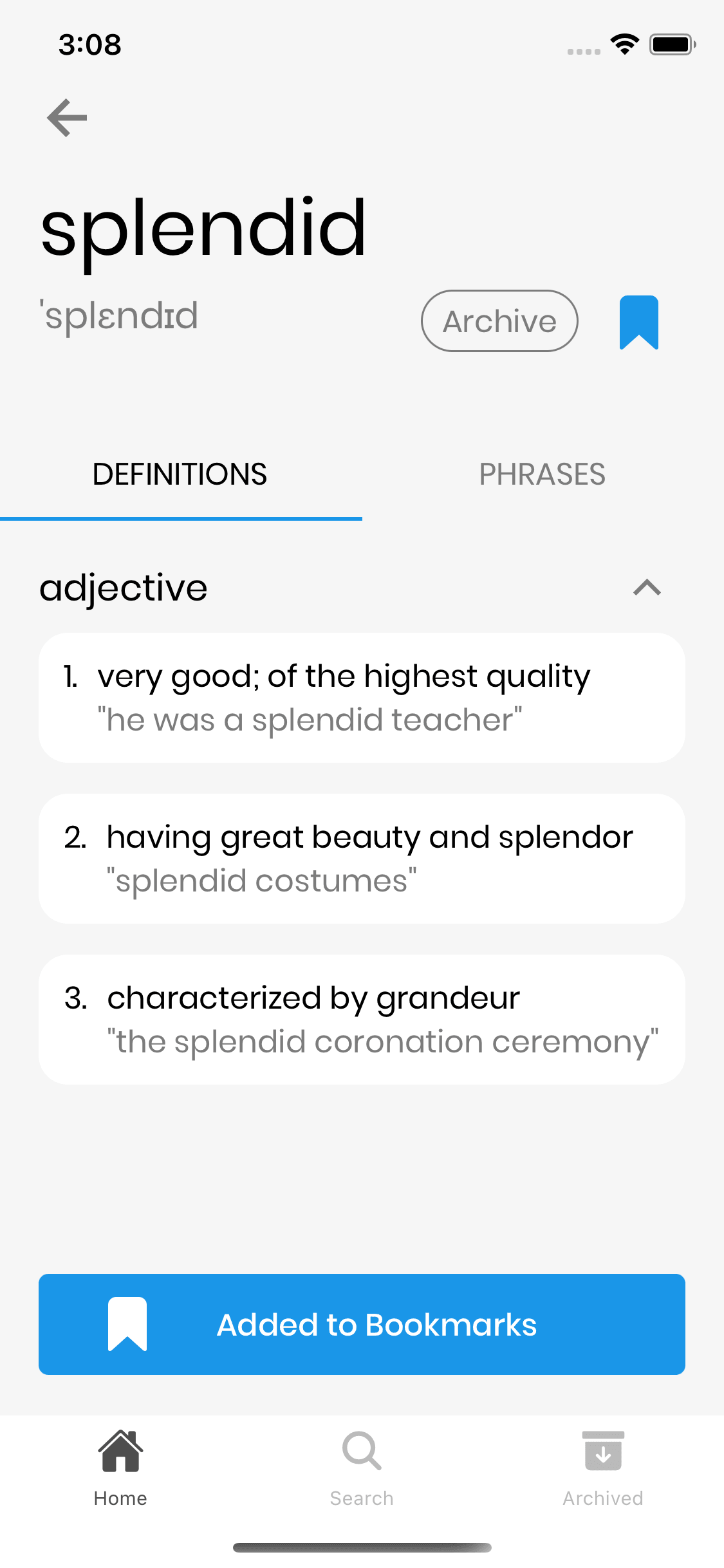Go back using the arrow icon
The width and height of the screenshot is (724, 1568).
(67, 118)
